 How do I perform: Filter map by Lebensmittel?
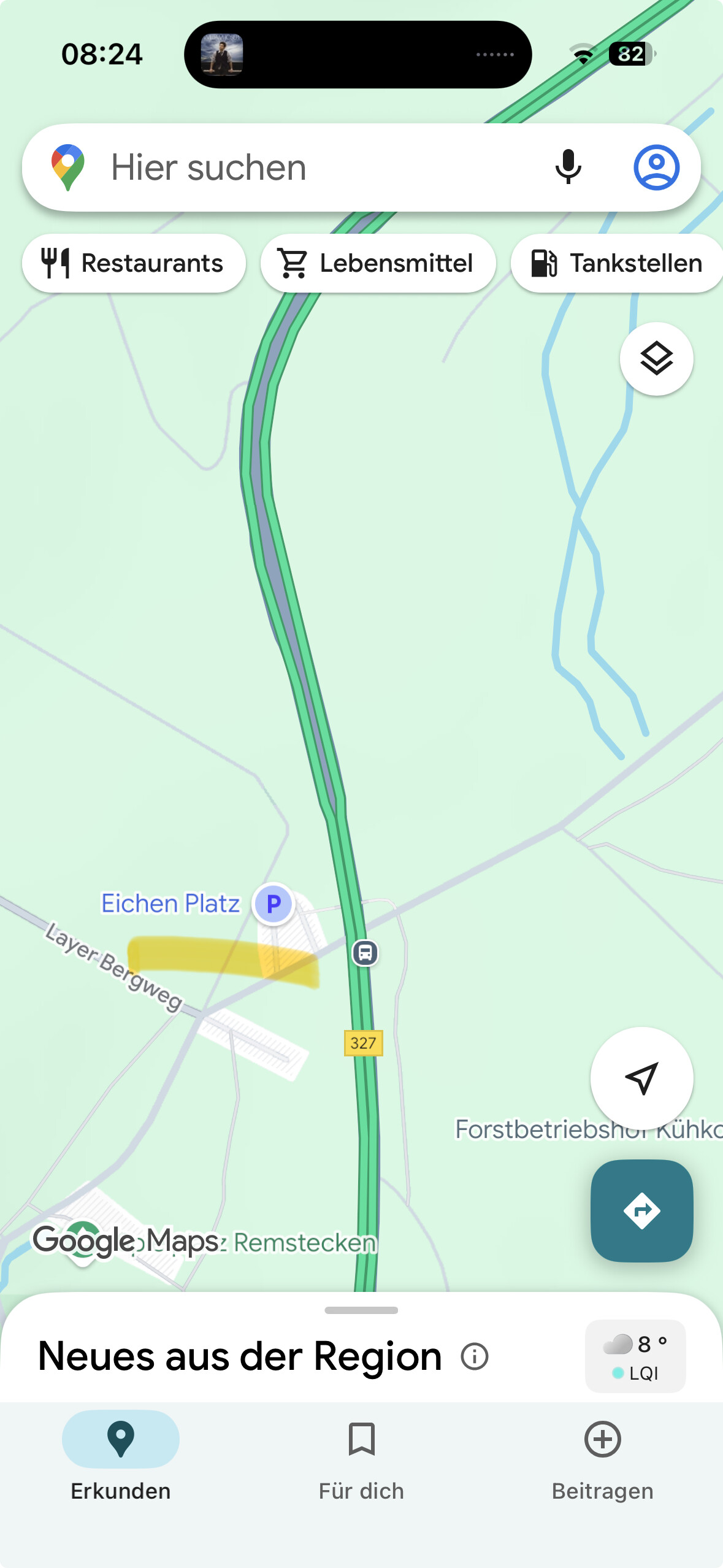378,263
